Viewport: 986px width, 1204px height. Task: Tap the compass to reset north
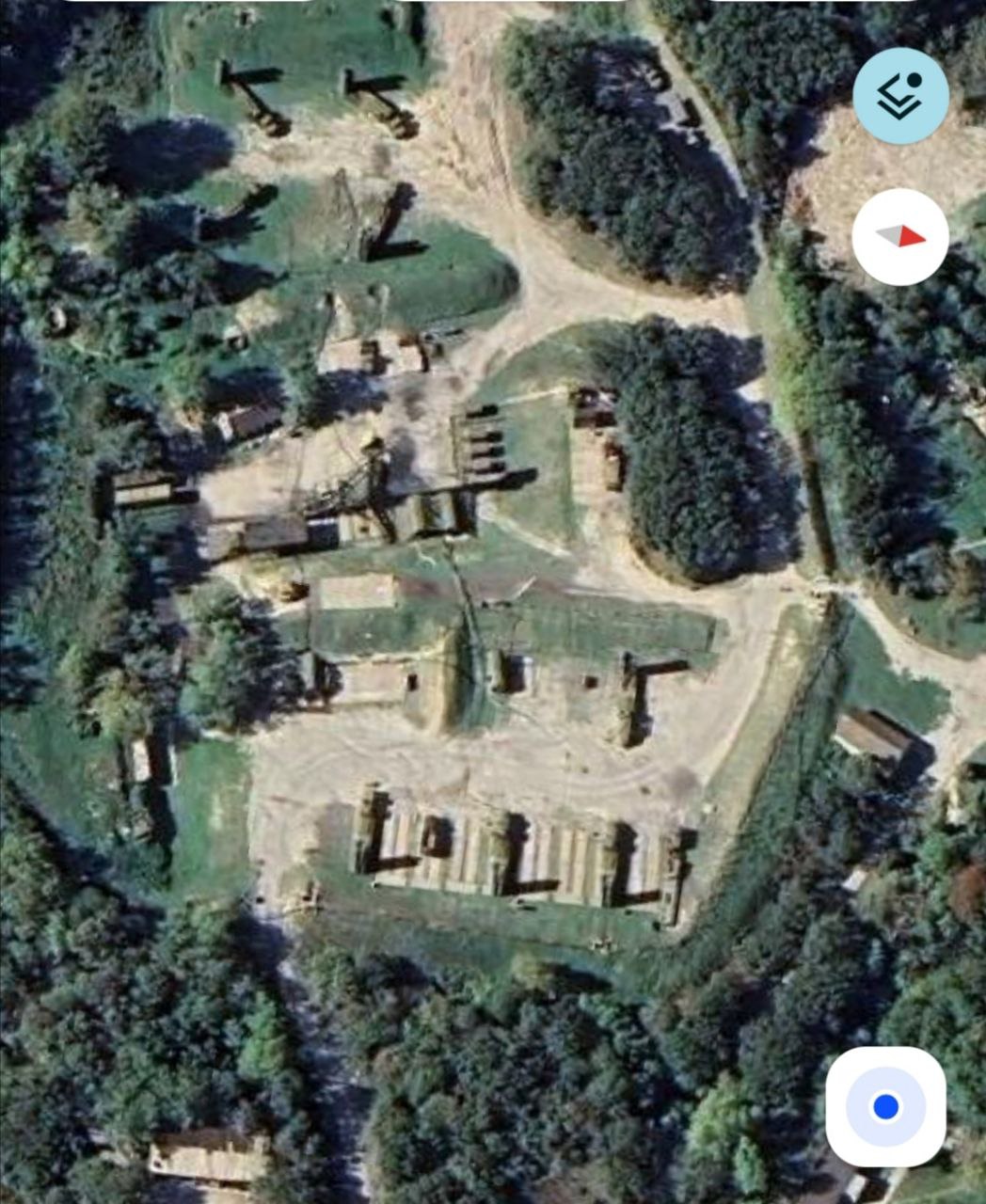(x=900, y=237)
